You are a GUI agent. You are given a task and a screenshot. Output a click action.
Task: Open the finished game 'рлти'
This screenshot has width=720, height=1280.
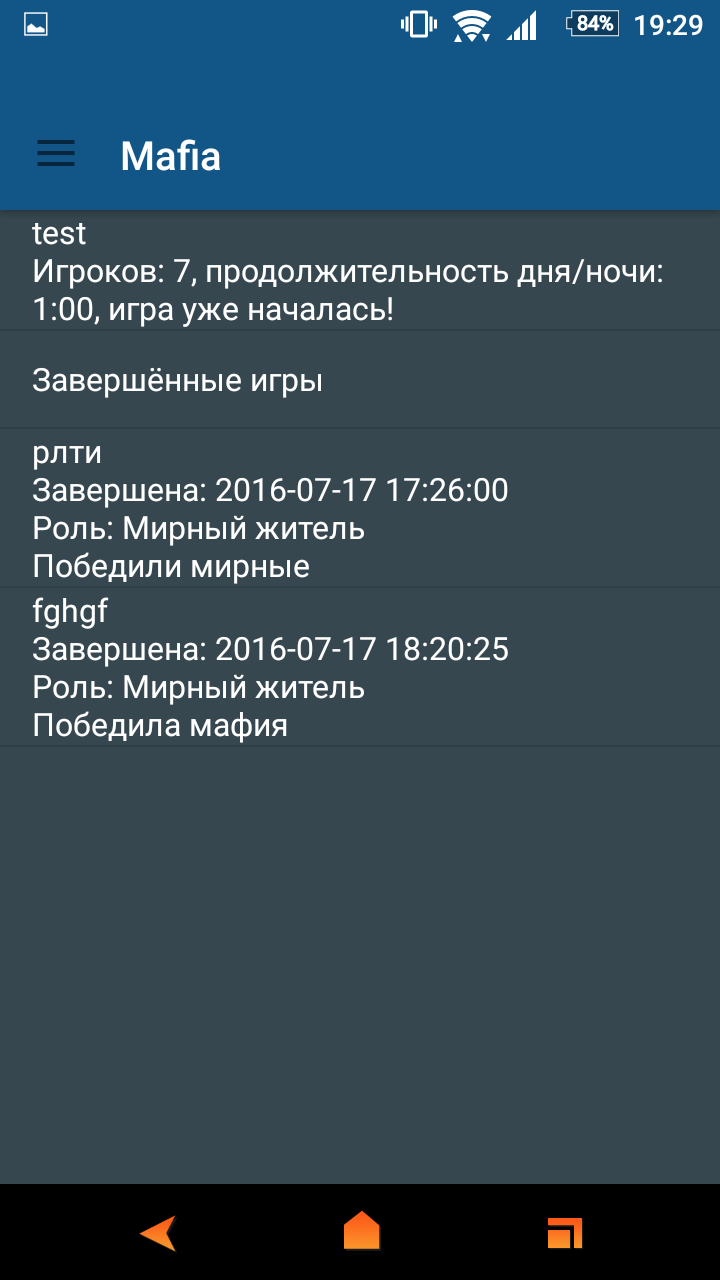360,510
